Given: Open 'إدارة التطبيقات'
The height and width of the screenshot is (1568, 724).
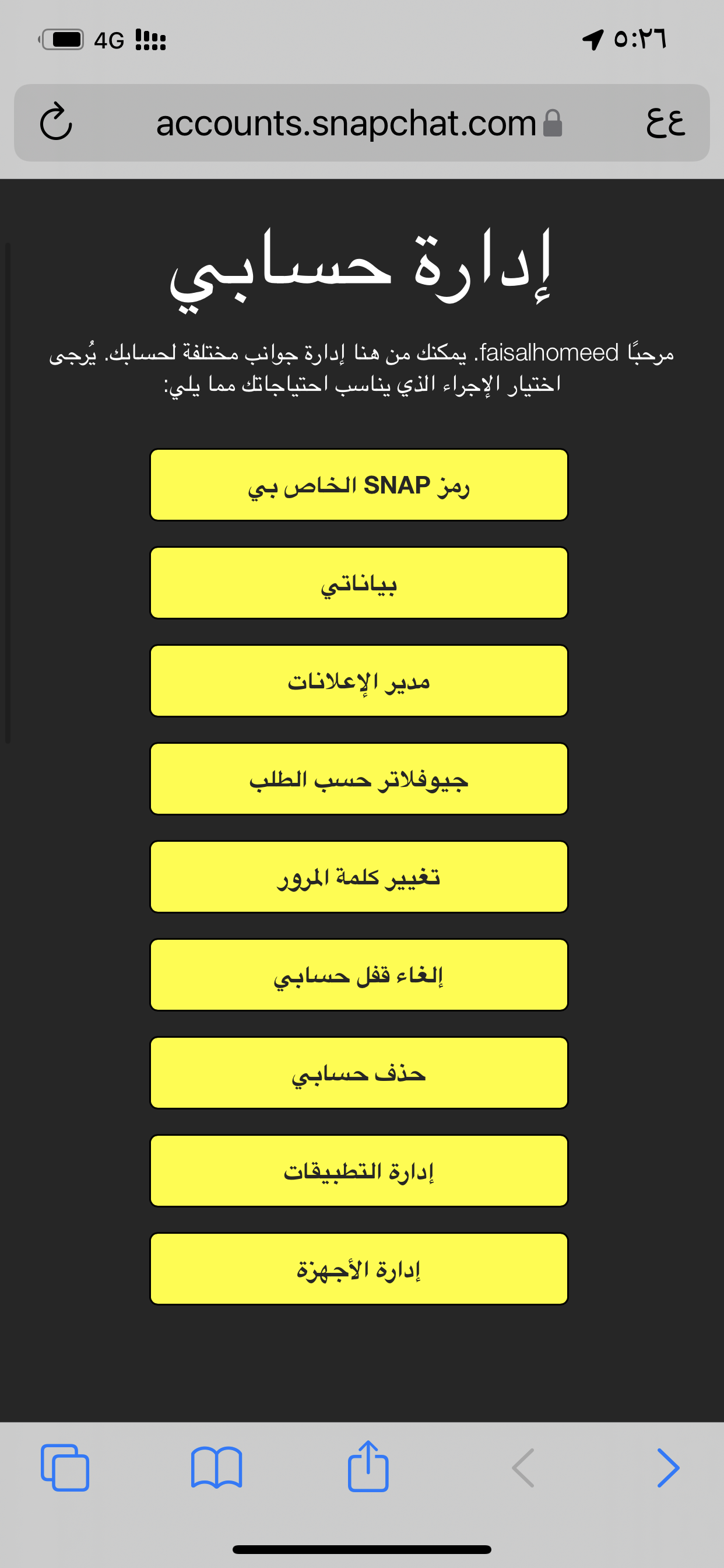Looking at the screenshot, I should click(x=359, y=1171).
